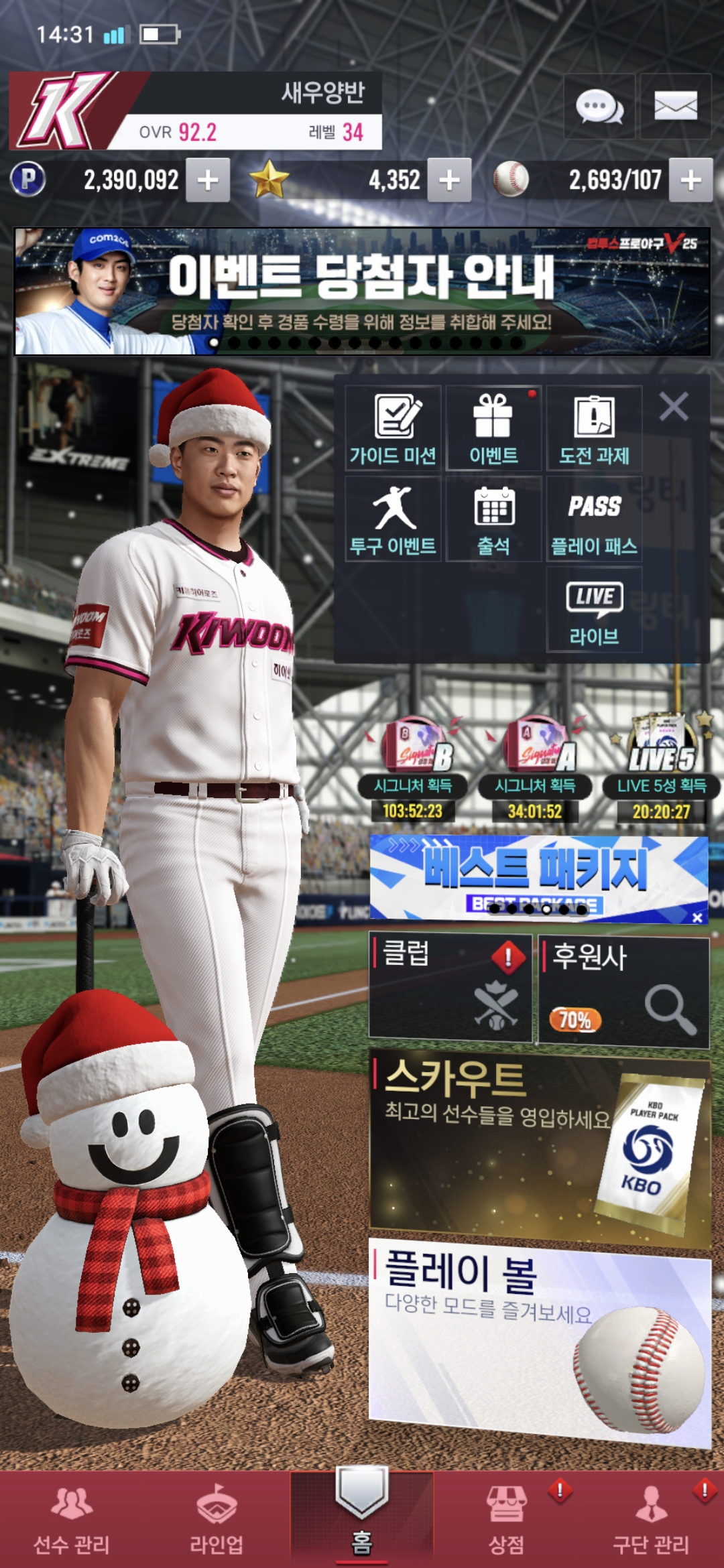Switch to the 선수 관리 tab
This screenshot has height=1568, width=724.
pyautogui.click(x=72, y=1520)
